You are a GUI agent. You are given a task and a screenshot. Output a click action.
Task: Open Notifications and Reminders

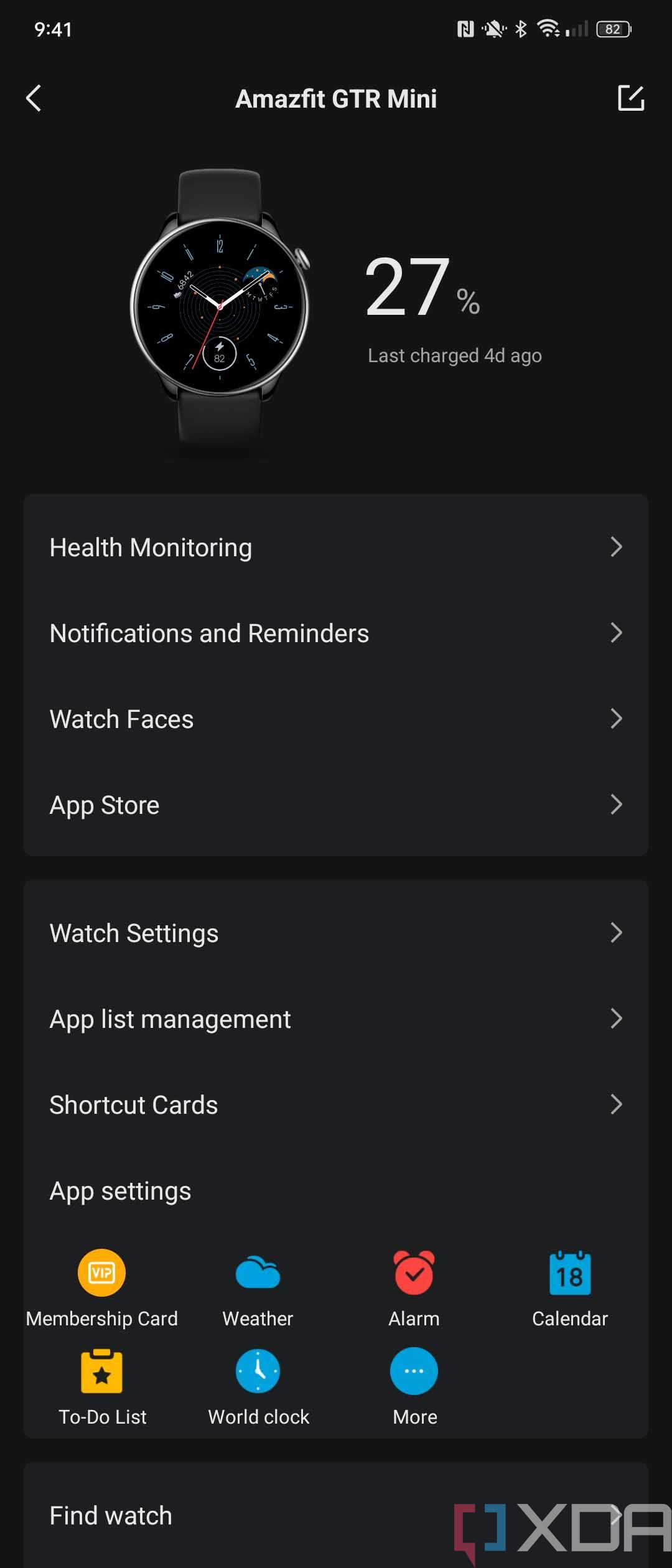[x=336, y=633]
